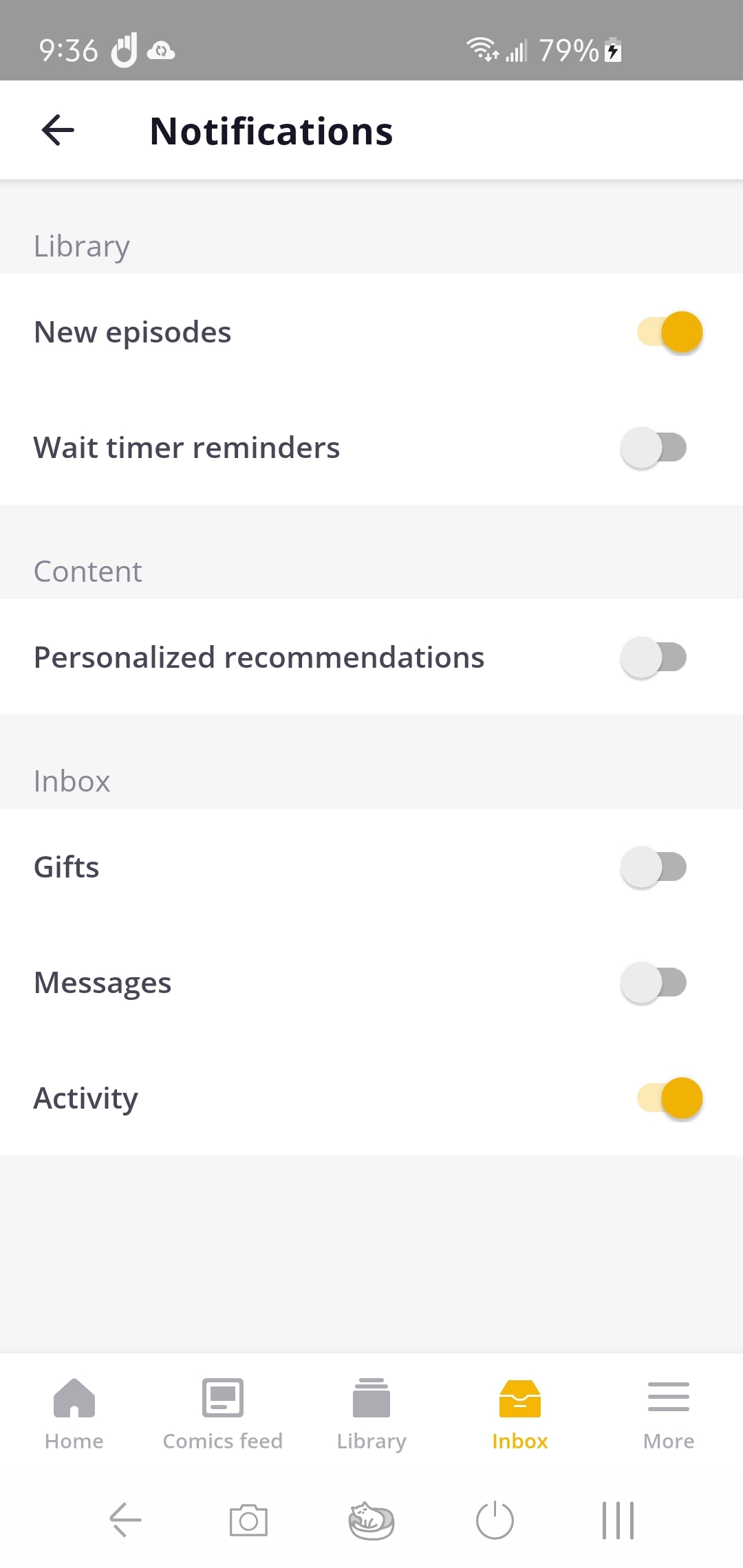Screen dimensions: 743x1568
Task: Turn on Personalized recommendations
Action: point(654,657)
